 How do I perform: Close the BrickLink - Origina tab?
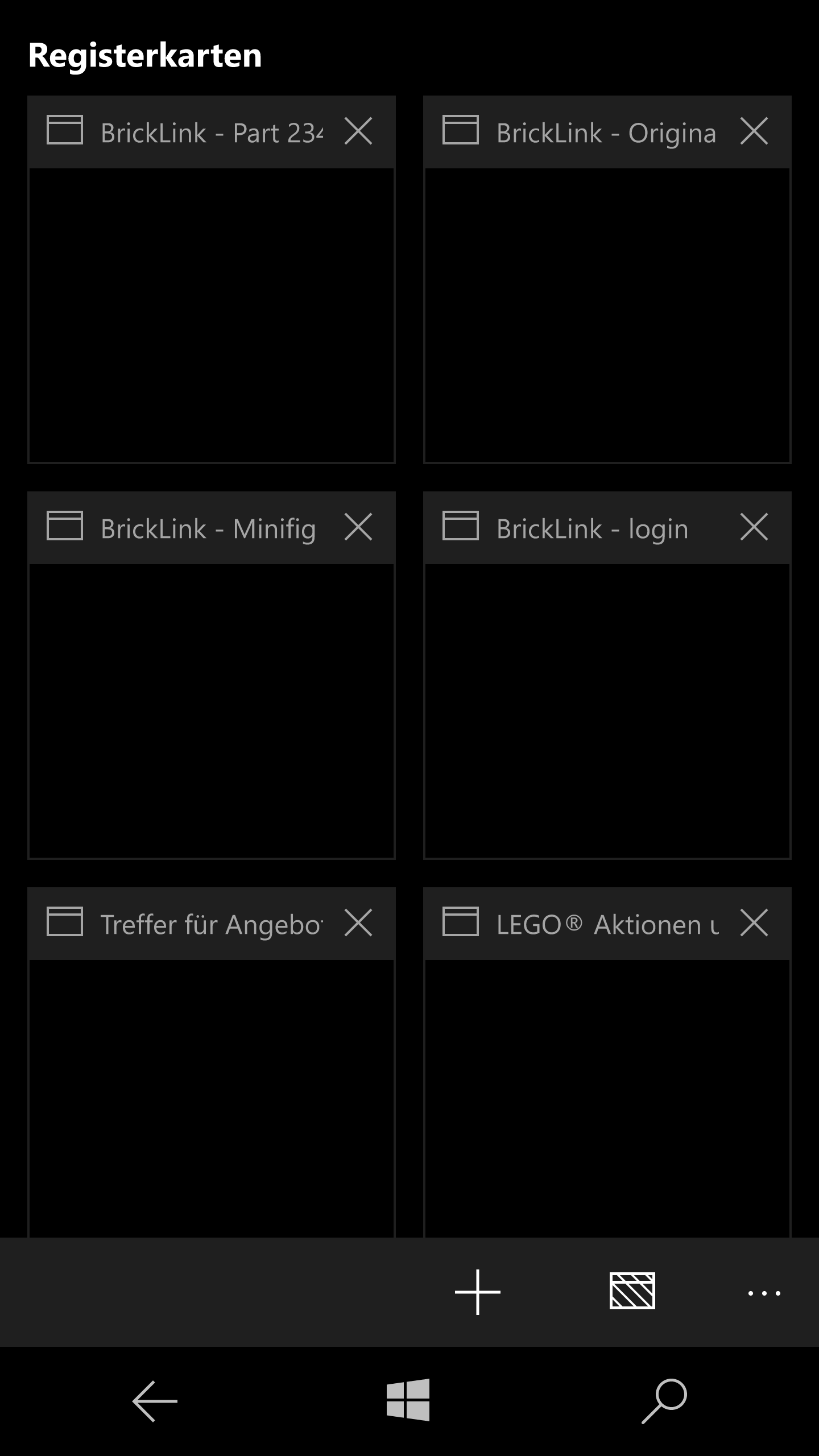click(754, 131)
